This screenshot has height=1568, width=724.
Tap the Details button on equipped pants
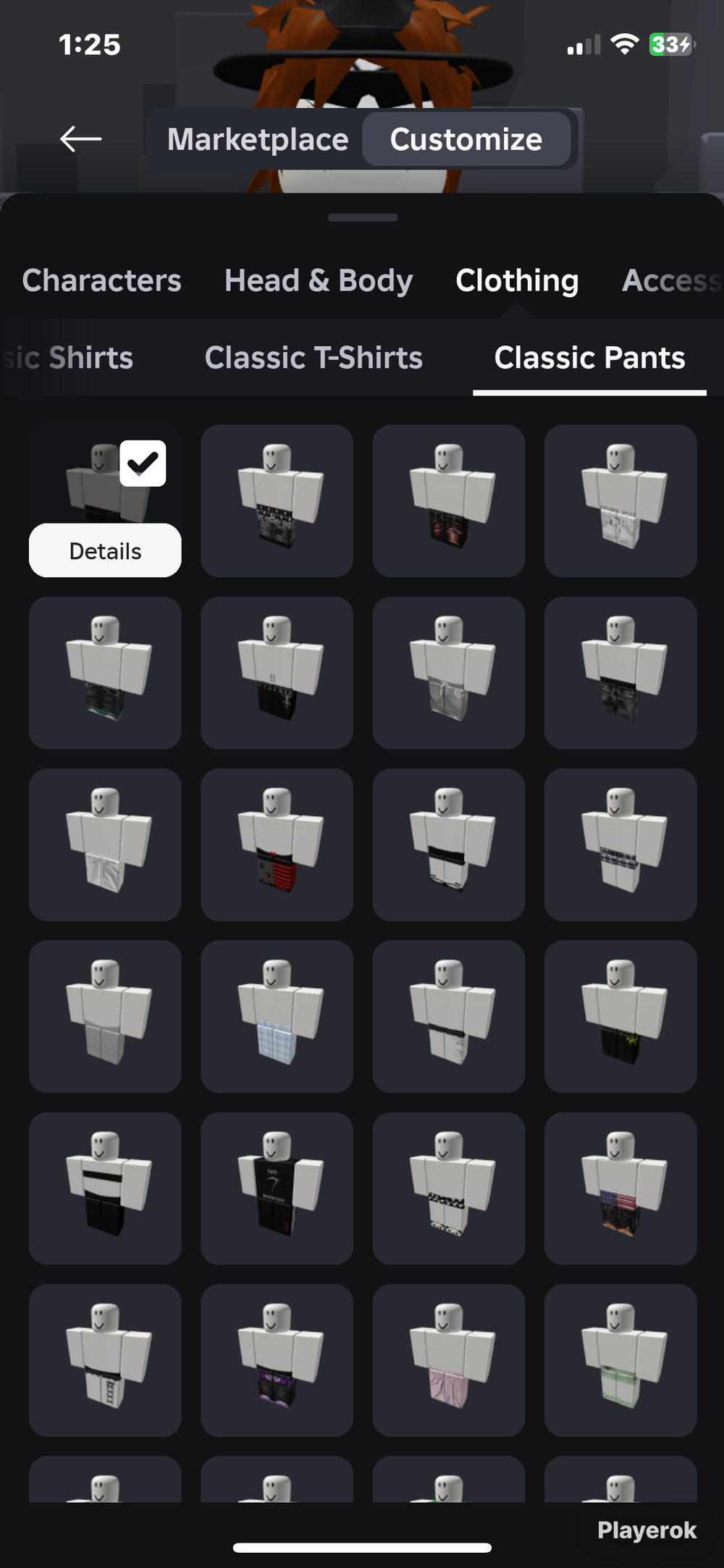click(x=105, y=551)
